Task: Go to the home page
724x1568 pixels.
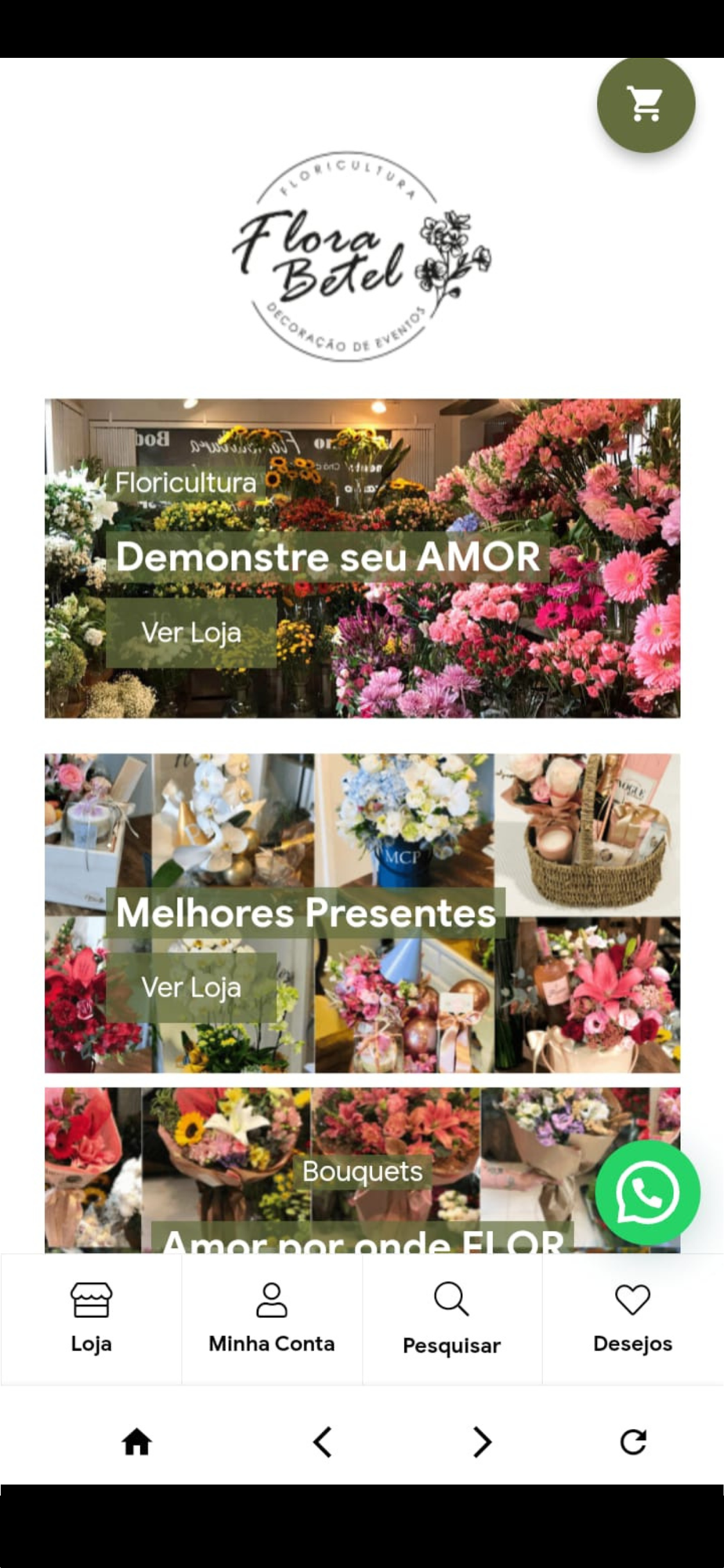Action: point(136,1442)
